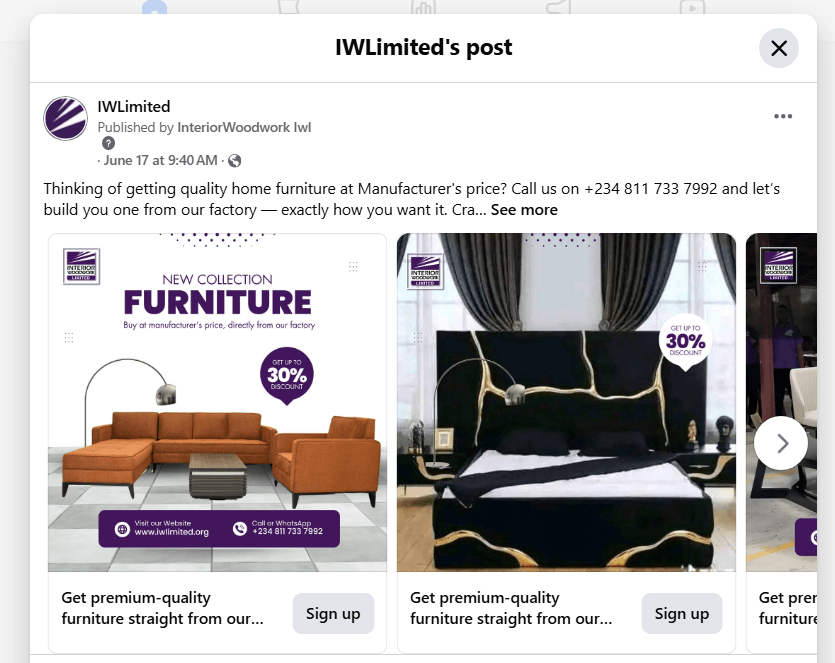Image resolution: width=835 pixels, height=663 pixels.
Task: Open the black bed furniture card
Action: (x=566, y=402)
